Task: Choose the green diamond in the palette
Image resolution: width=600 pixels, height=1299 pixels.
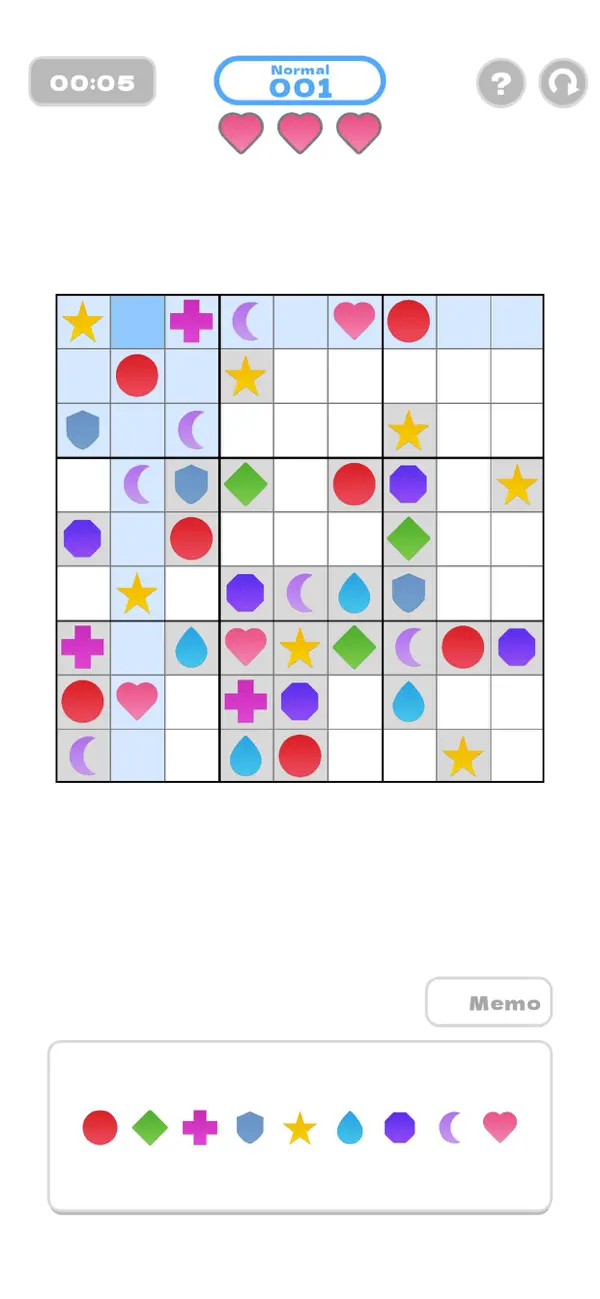Action: pos(150,1127)
